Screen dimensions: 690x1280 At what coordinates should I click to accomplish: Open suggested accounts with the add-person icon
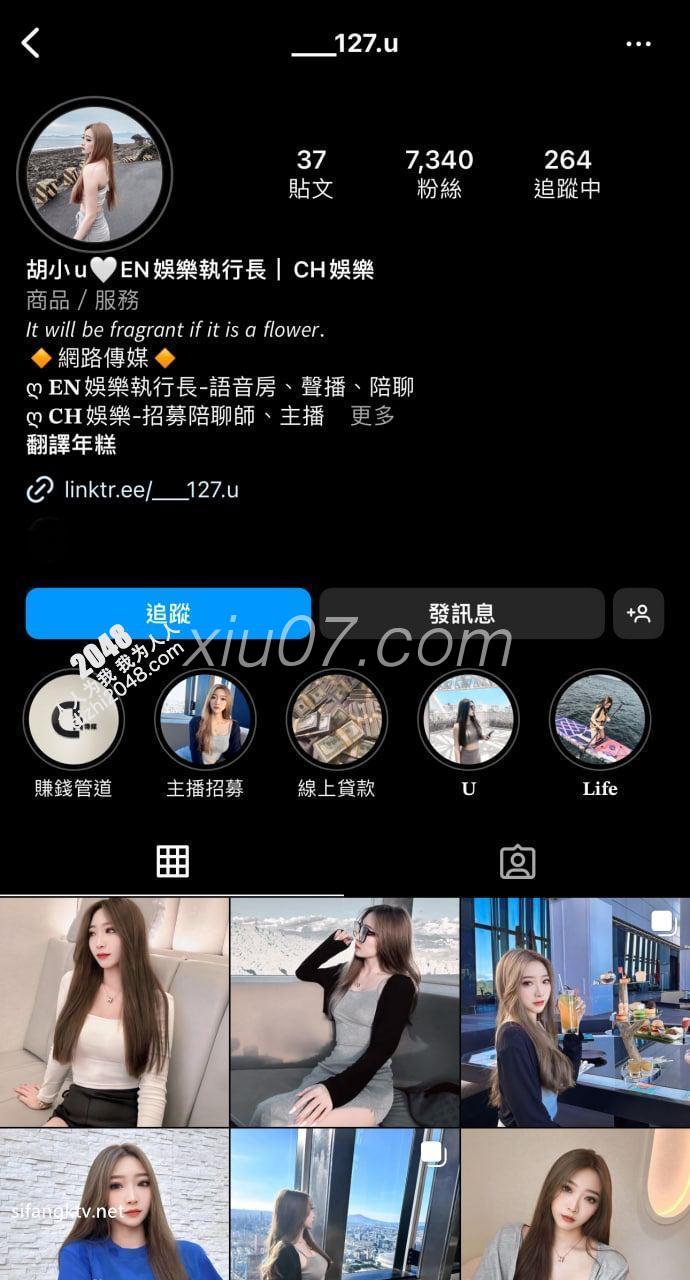pyautogui.click(x=638, y=613)
